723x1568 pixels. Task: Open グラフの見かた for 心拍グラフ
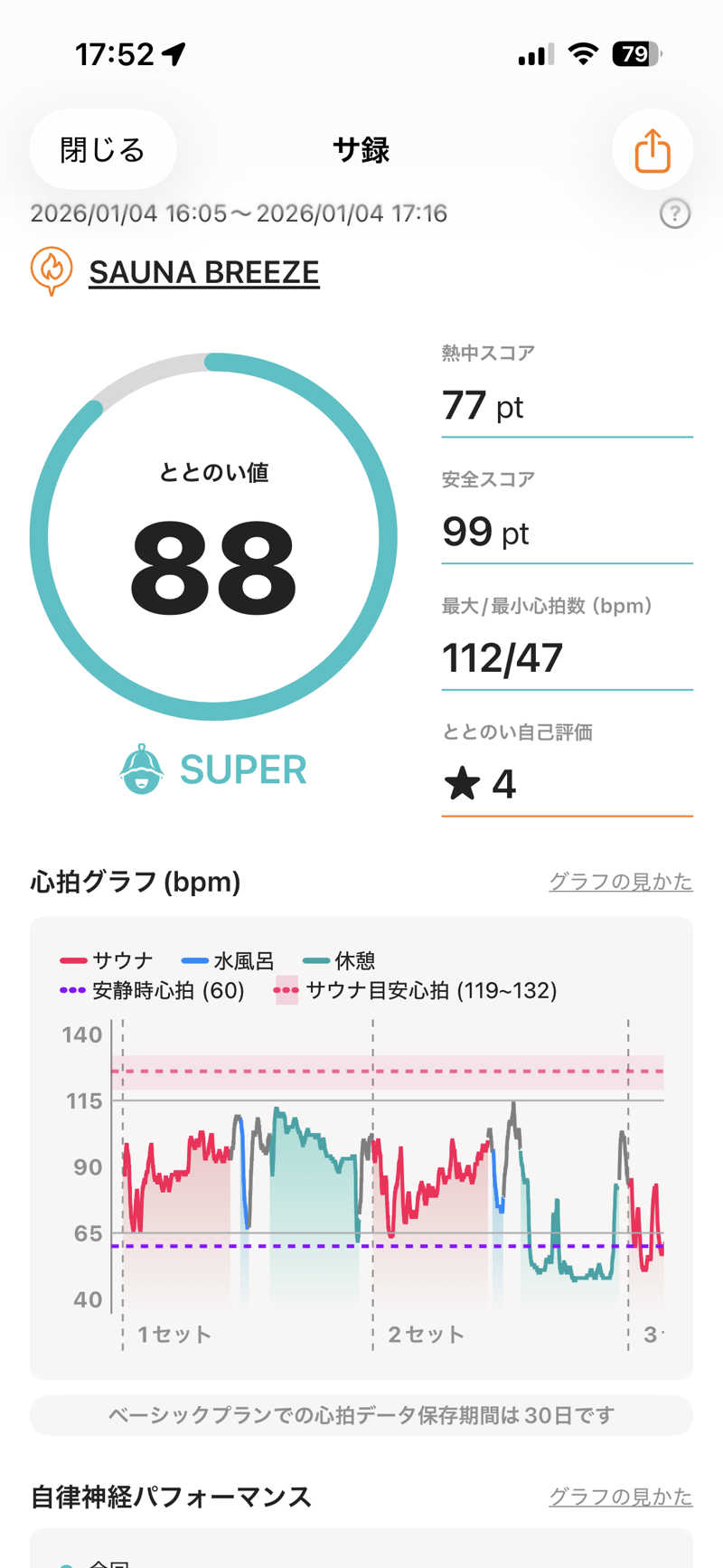click(620, 882)
